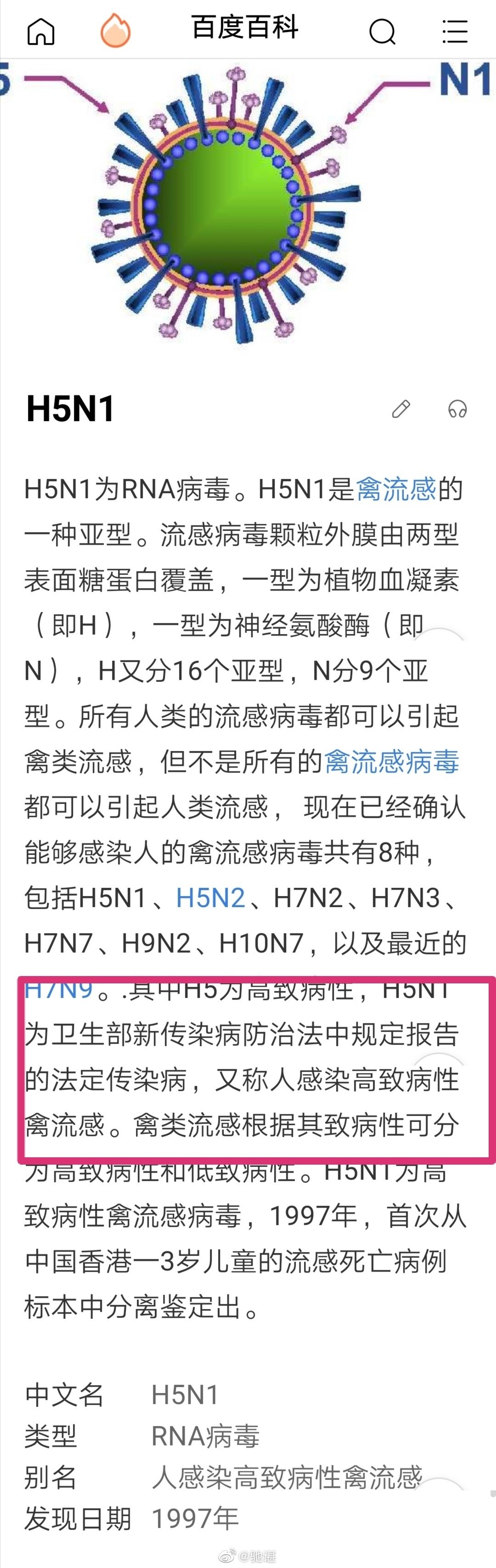The width and height of the screenshot is (496, 1568).
Task: Follow the H5N2 link
Action: point(210,898)
